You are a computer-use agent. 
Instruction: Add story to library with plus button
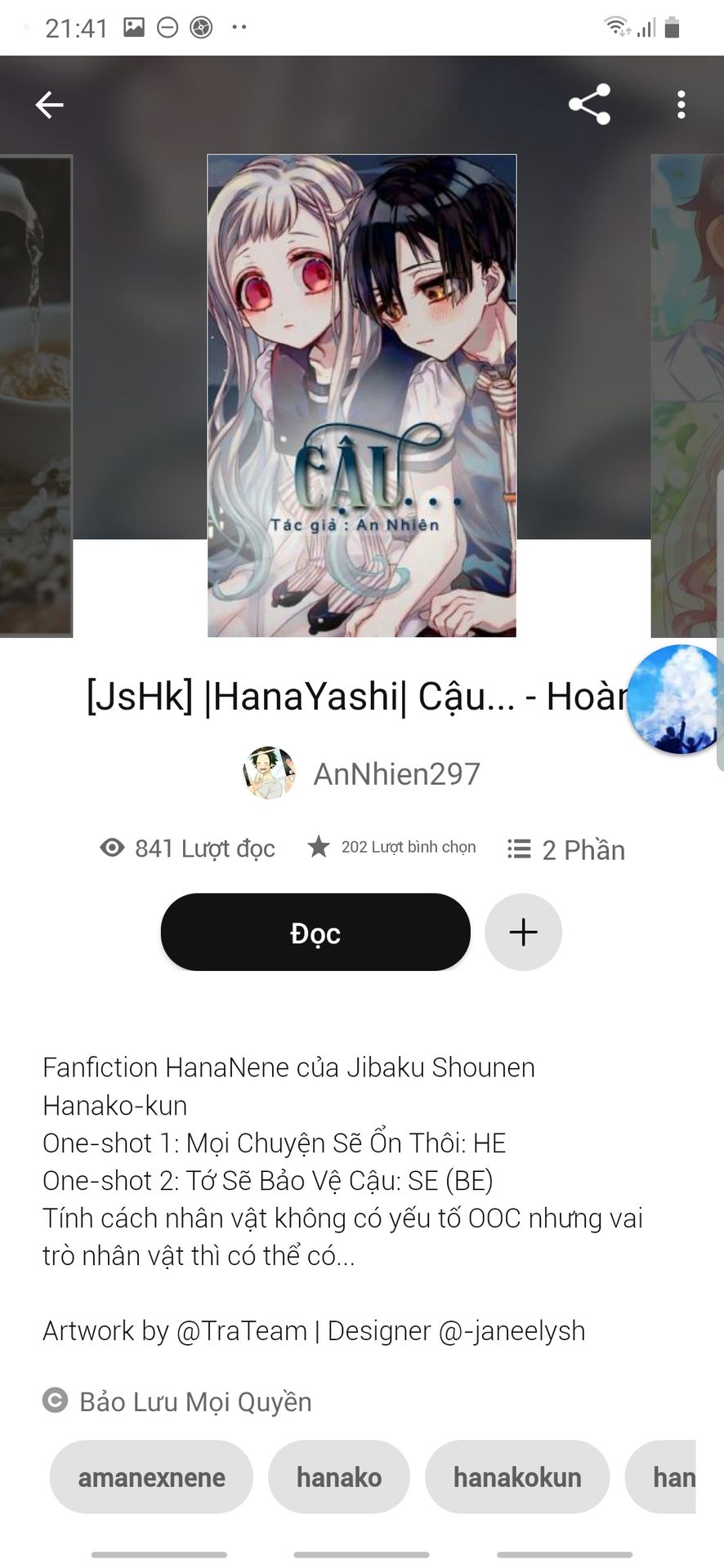[523, 932]
